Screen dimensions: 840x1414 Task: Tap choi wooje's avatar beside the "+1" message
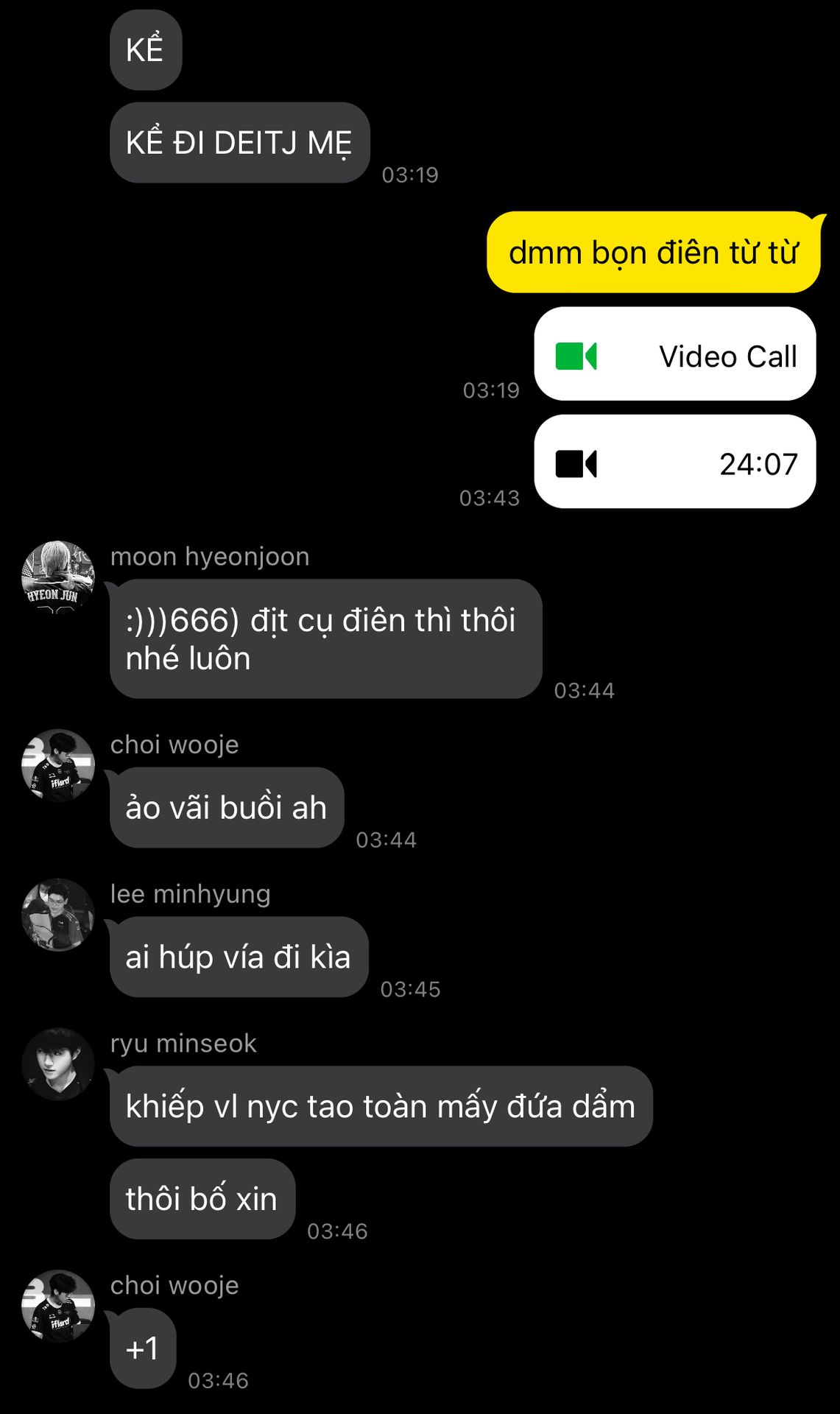click(58, 1306)
